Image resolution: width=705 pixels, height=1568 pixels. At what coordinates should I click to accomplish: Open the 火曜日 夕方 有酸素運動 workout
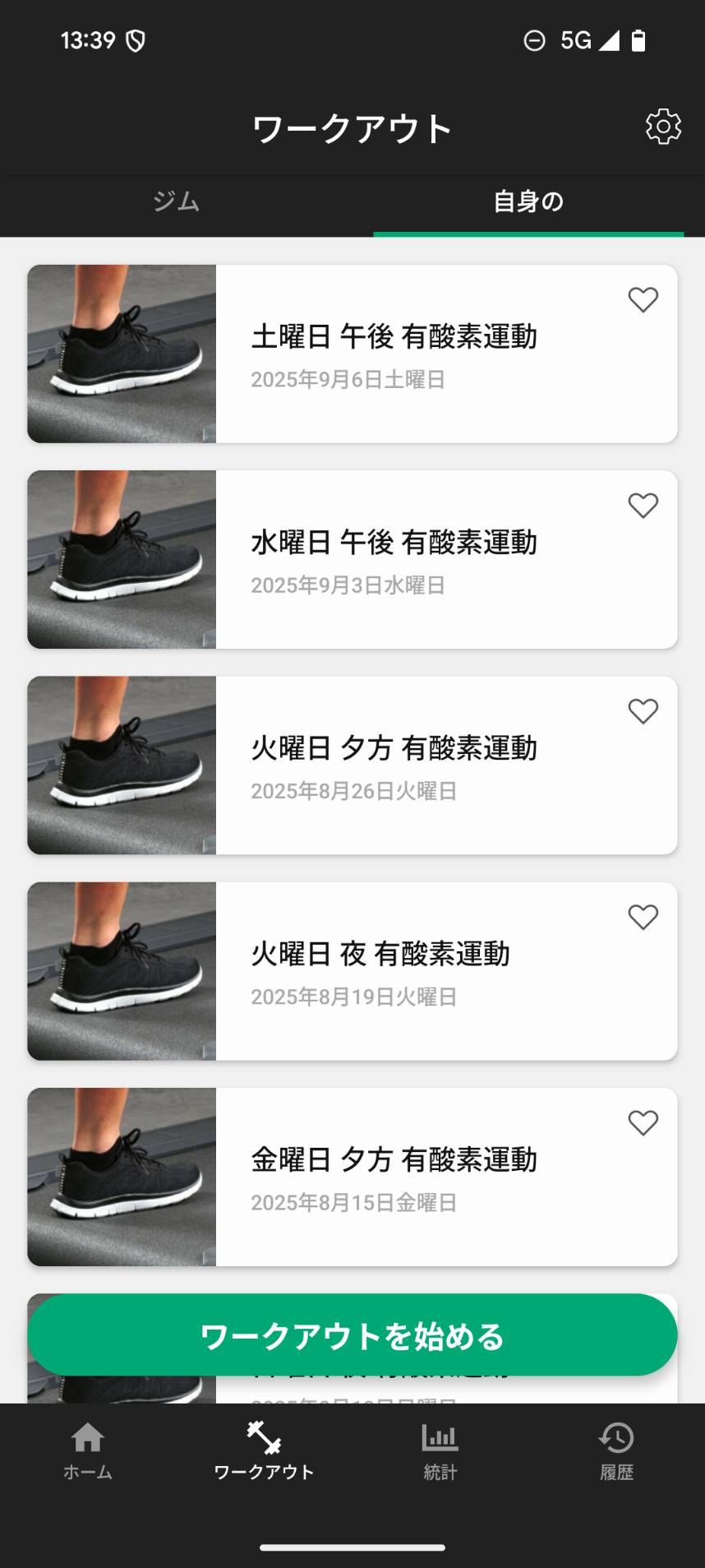tap(393, 765)
